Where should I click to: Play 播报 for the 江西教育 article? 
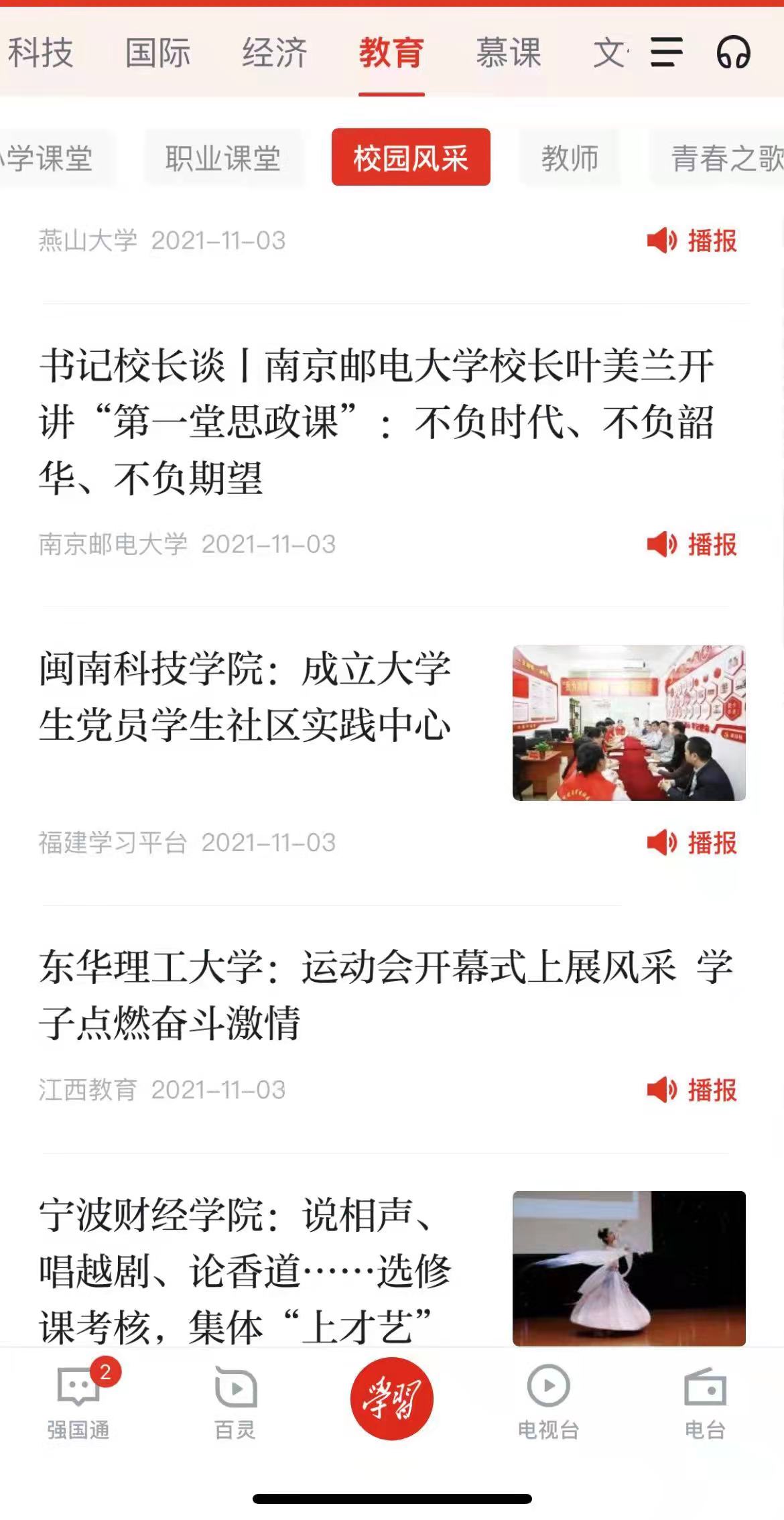coord(692,1090)
